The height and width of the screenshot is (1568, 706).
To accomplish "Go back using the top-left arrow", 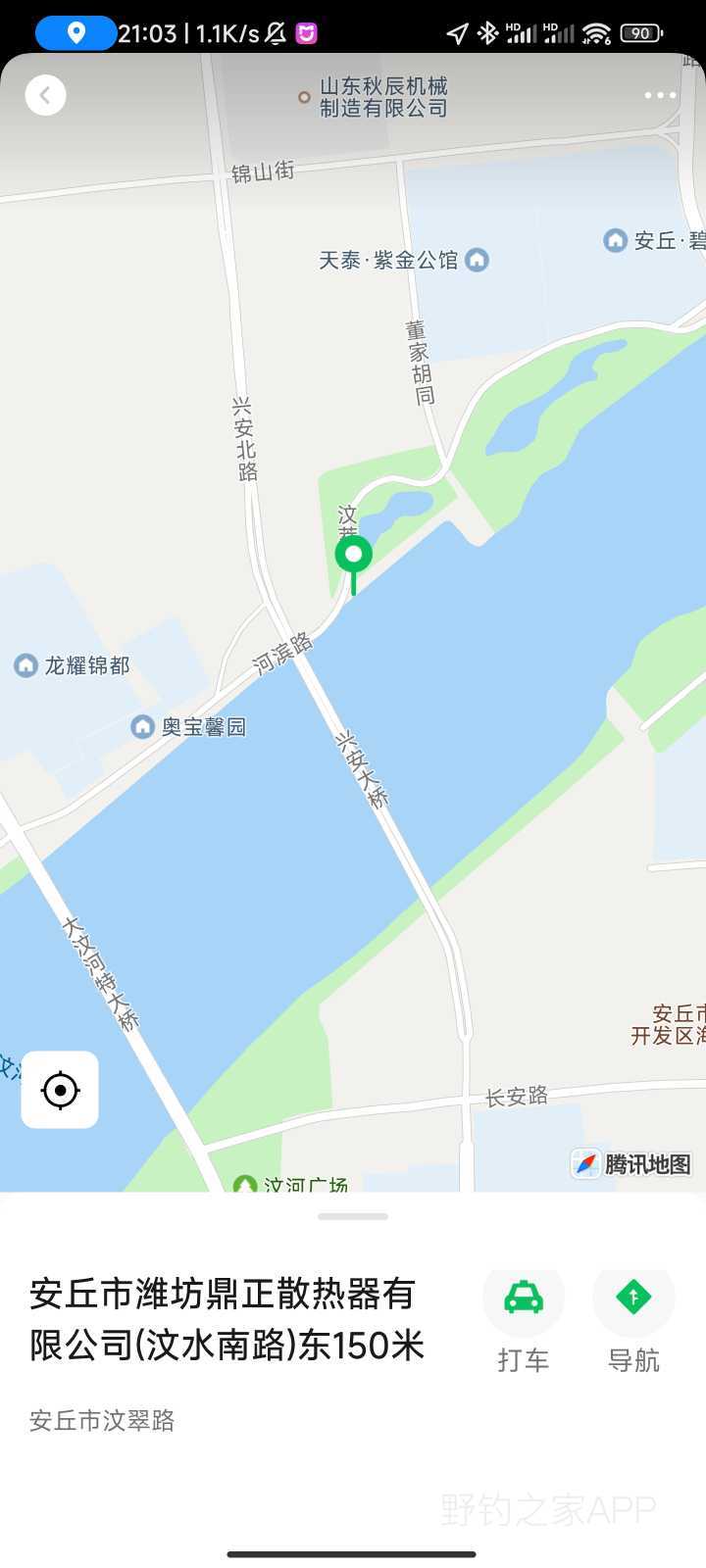I will (45, 96).
